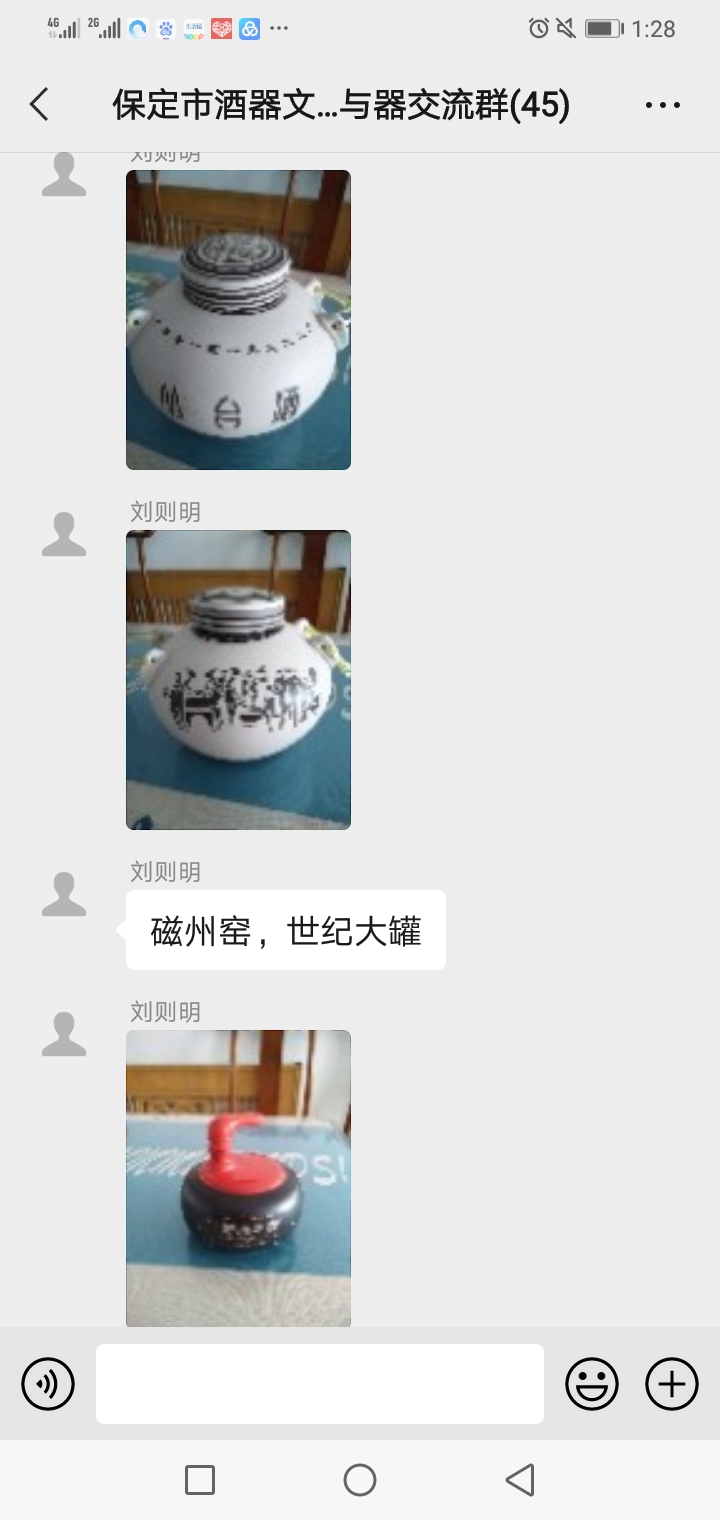Open the group chat options menu

[662, 105]
